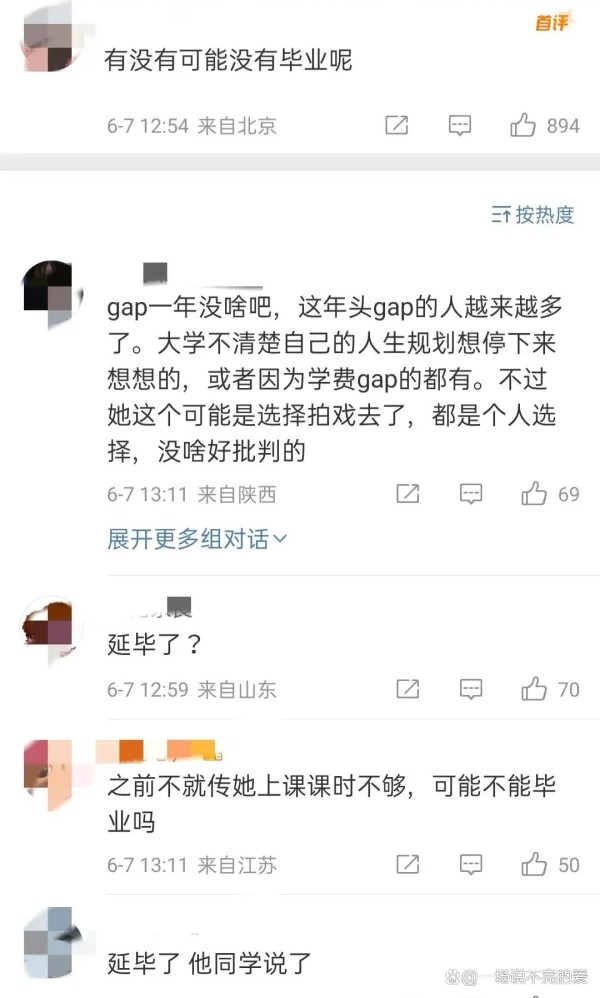This screenshot has height=998, width=600.
Task: Like the 延毕了？ comment from 山东
Action: (534, 689)
